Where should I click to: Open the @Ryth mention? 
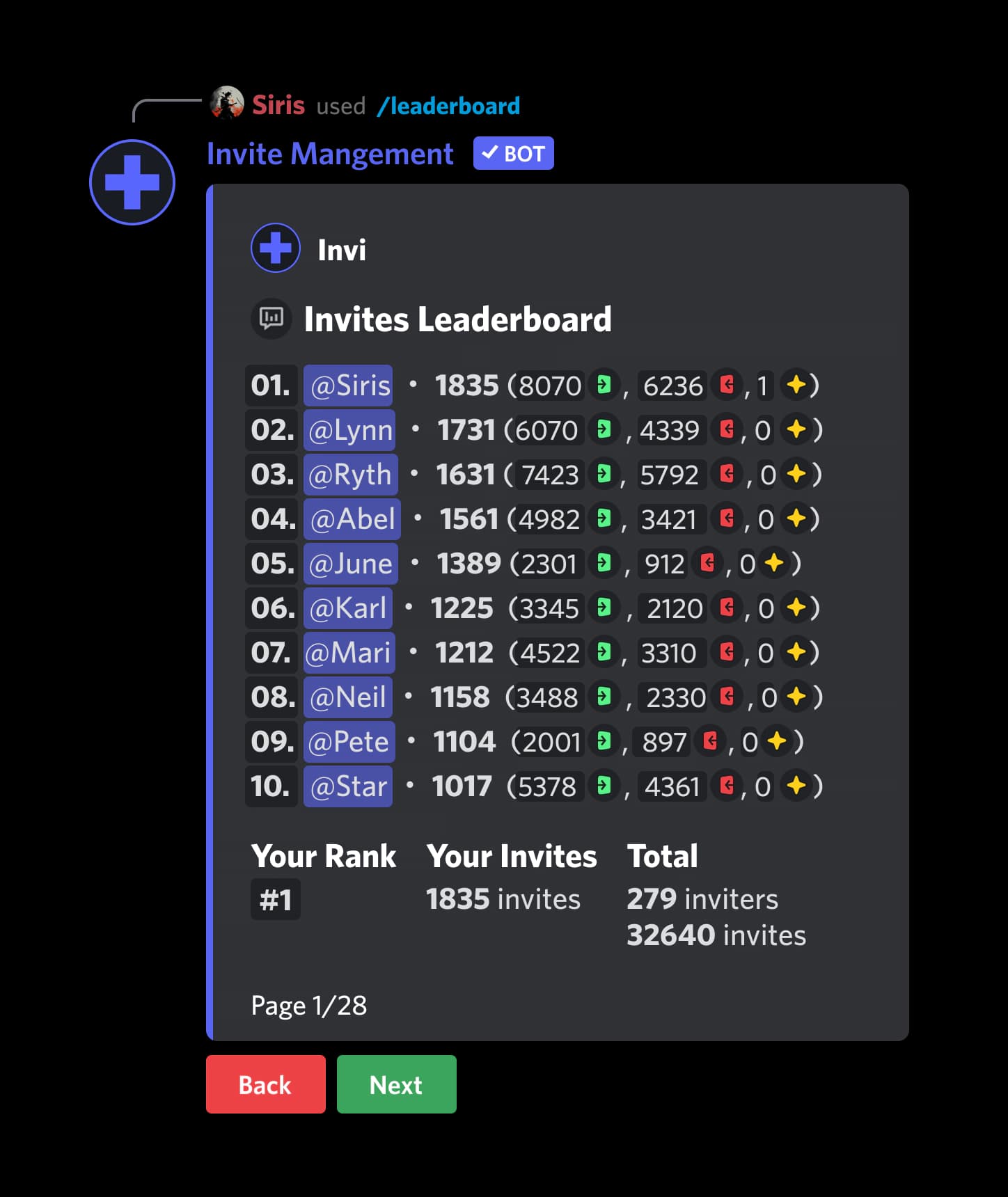point(350,475)
